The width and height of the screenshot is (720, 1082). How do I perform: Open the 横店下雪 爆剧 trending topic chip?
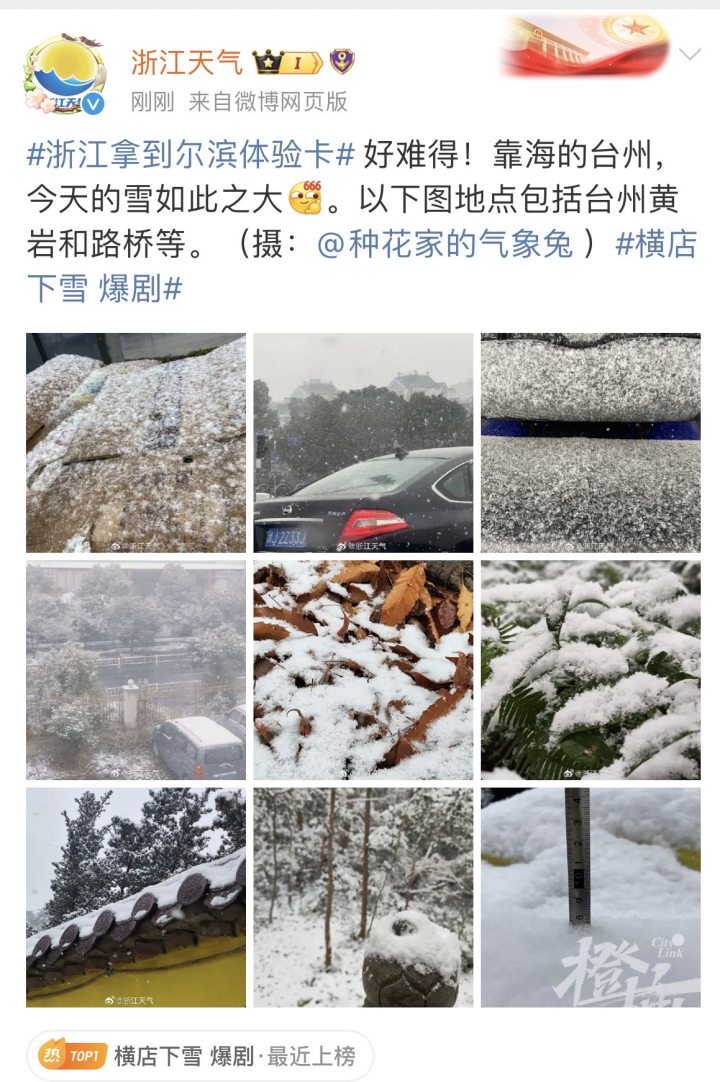coord(200,1056)
